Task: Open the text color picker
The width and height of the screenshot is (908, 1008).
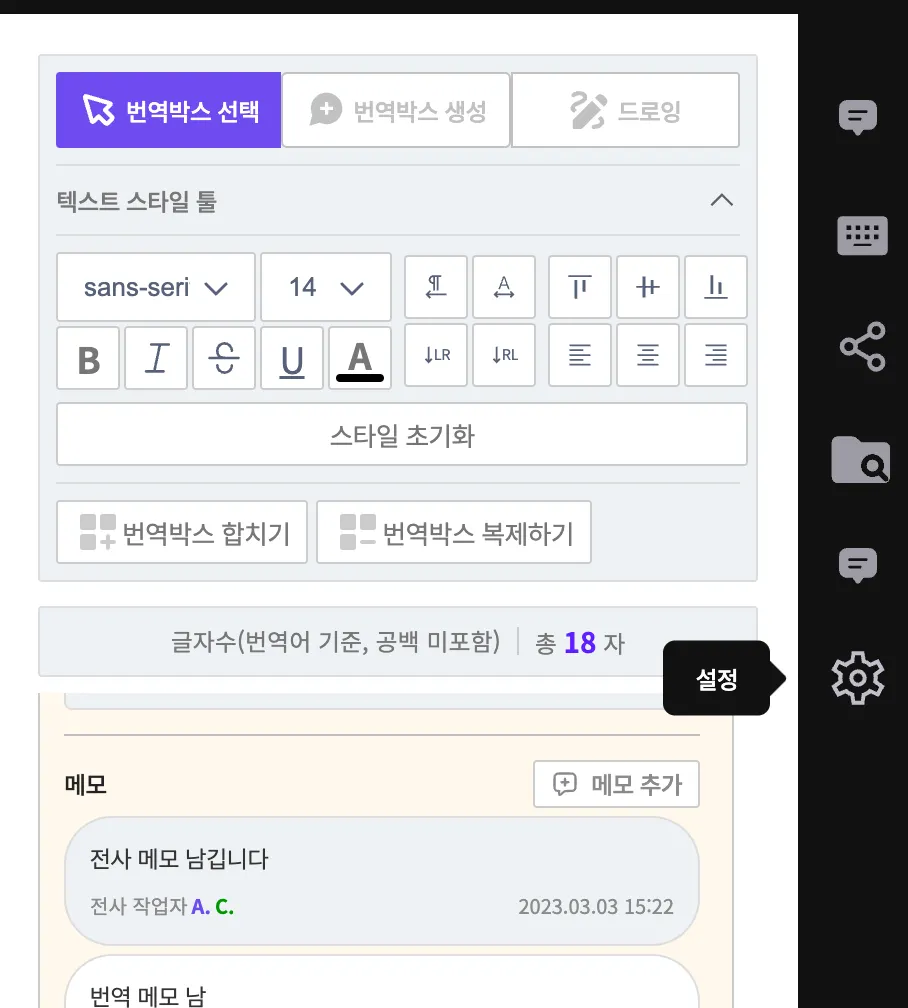Action: tap(360, 358)
